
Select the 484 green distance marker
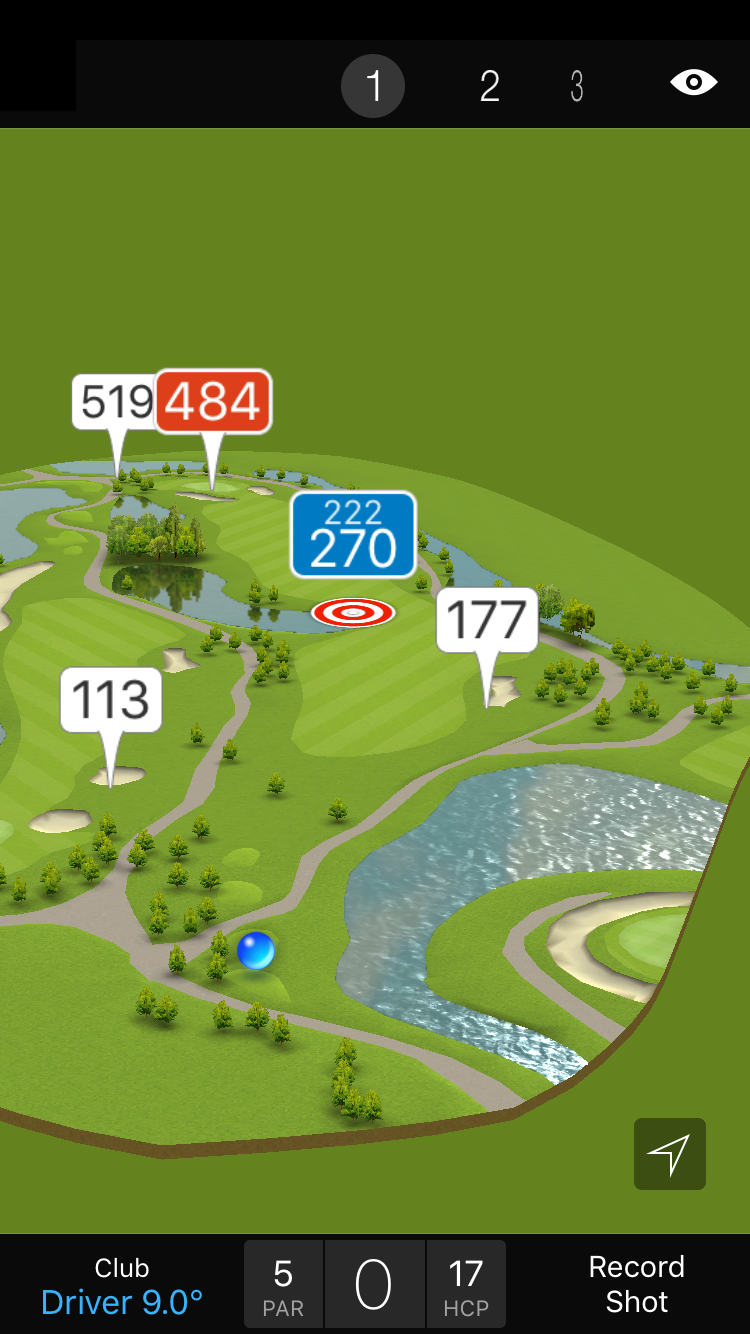pos(213,402)
